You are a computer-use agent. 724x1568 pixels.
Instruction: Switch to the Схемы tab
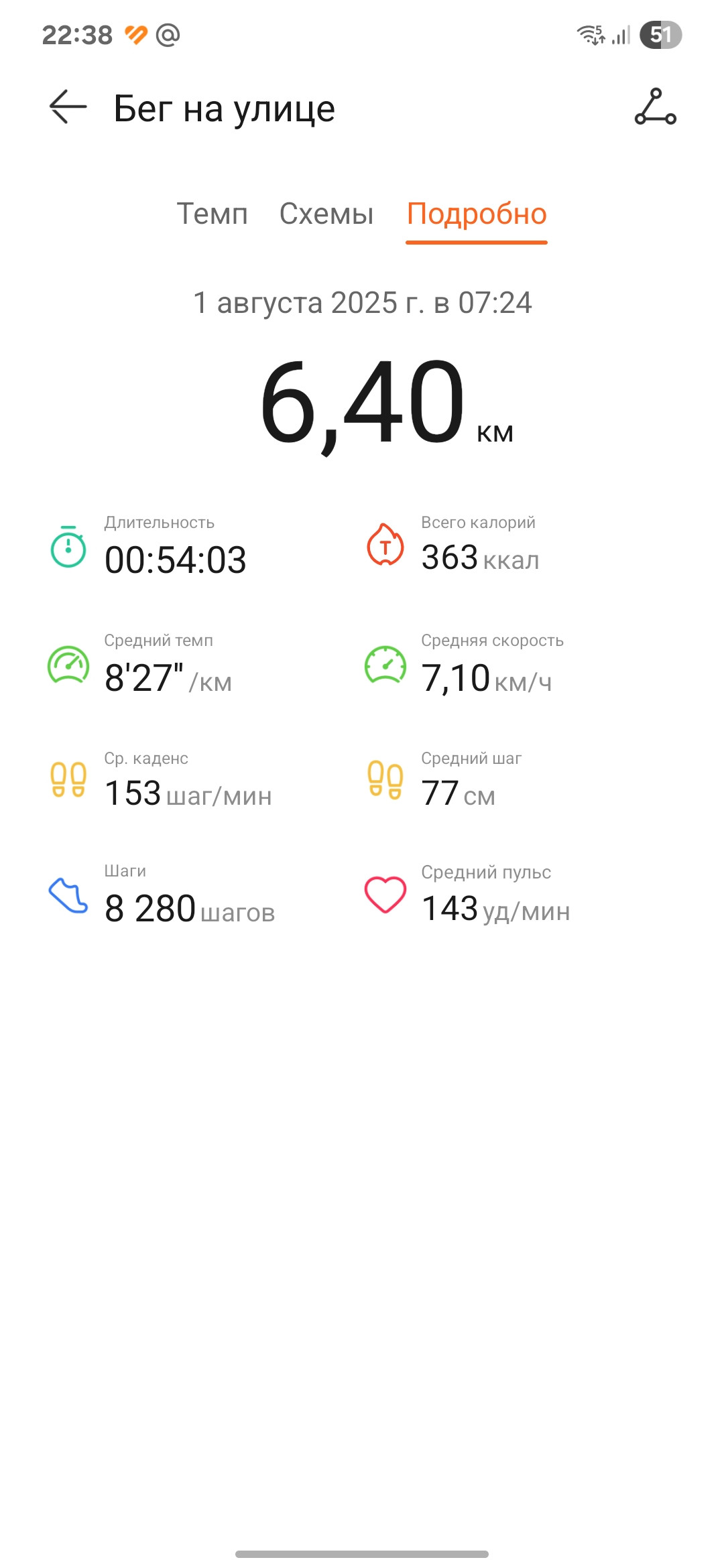[x=326, y=214]
